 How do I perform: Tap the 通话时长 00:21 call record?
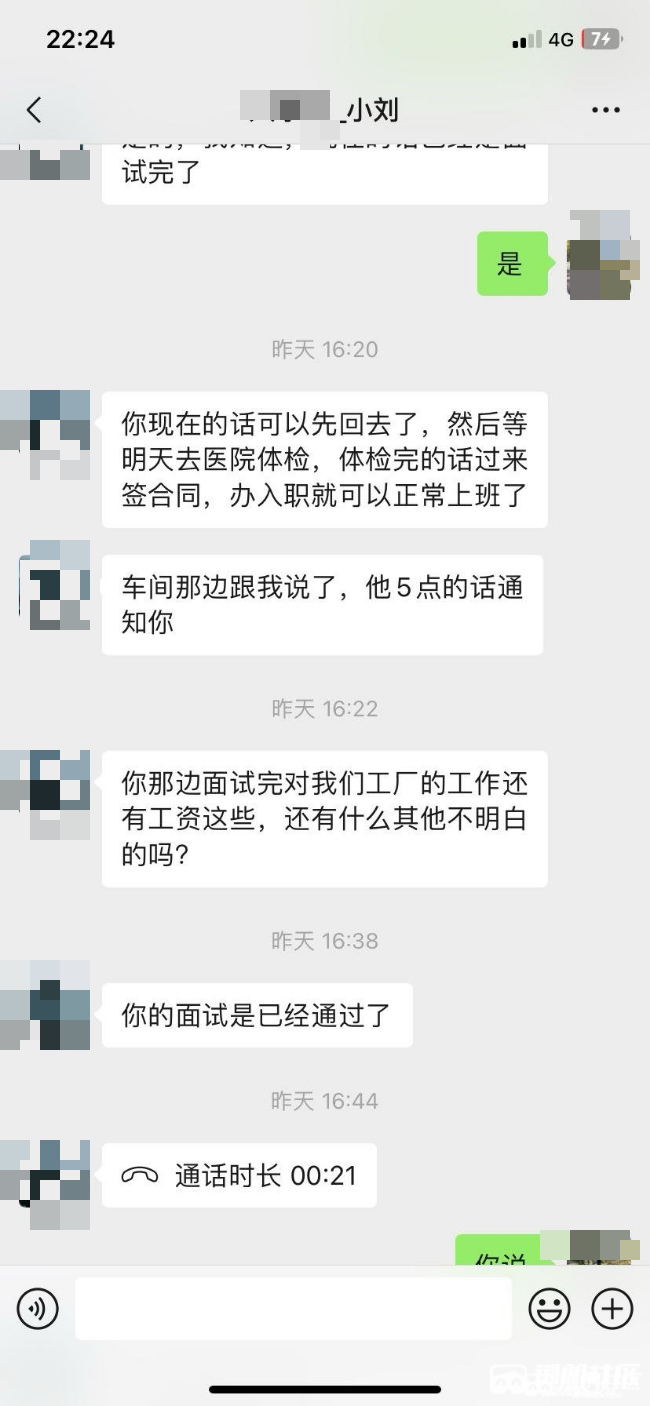pyautogui.click(x=239, y=1175)
